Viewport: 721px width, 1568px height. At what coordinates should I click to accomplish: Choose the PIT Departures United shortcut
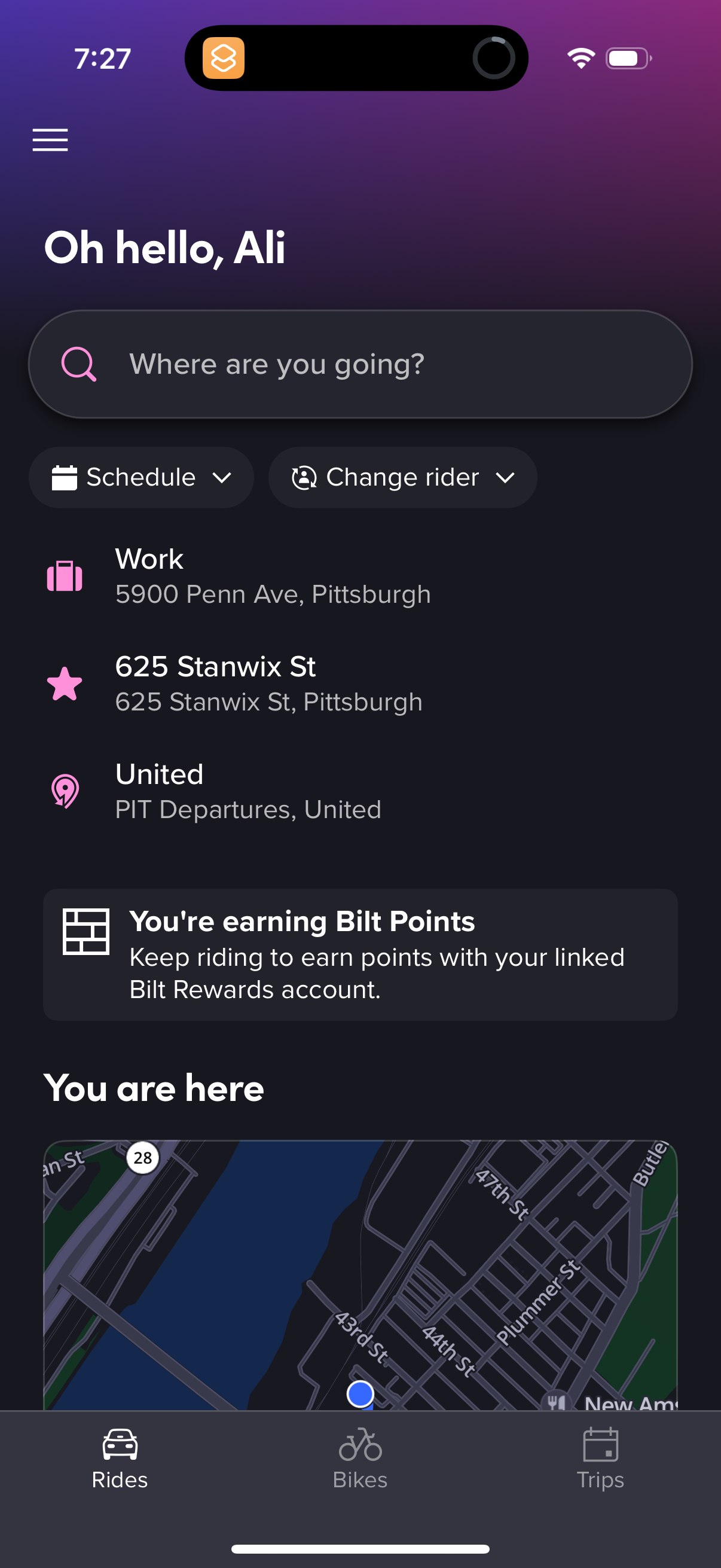click(x=248, y=790)
